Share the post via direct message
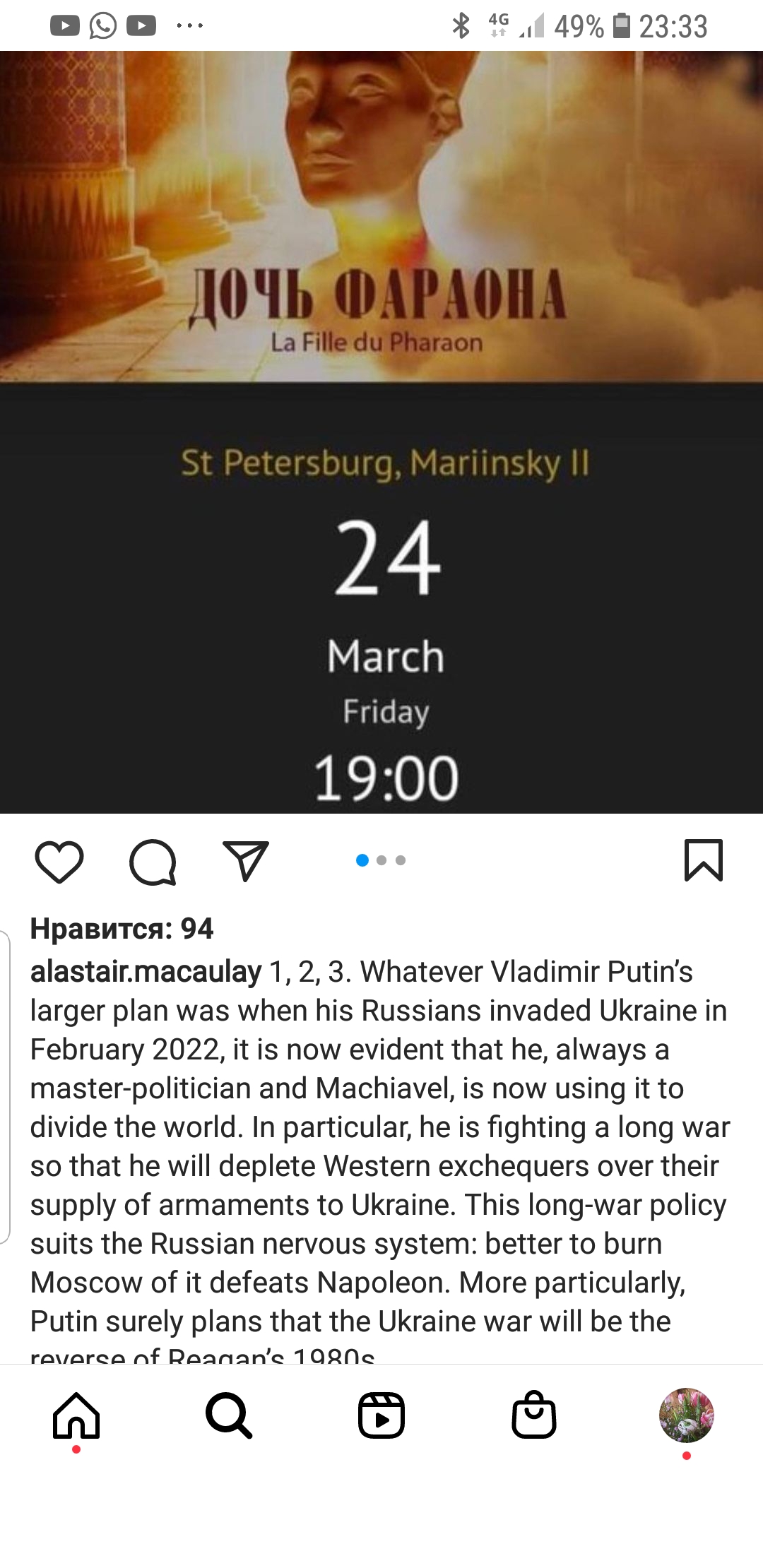 246,861
